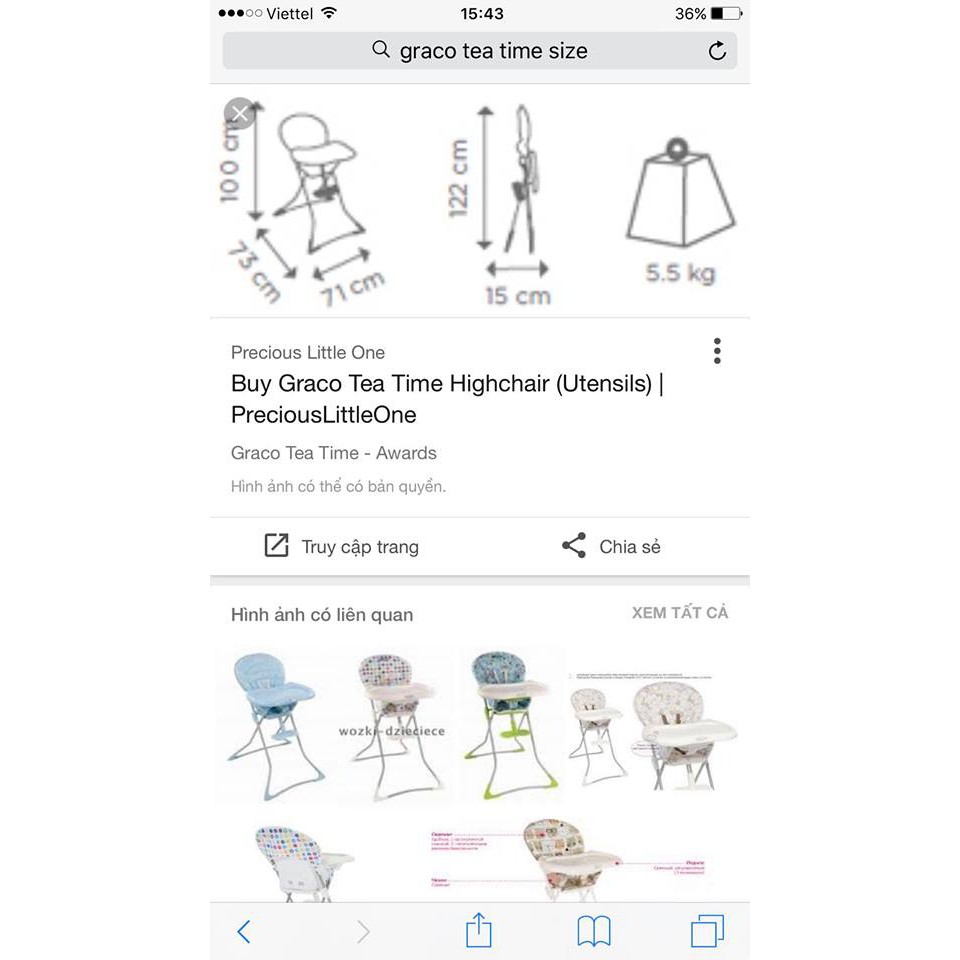This screenshot has width=960, height=960.
Task: Tap Chia sẻ to share image
Action: tap(611, 546)
